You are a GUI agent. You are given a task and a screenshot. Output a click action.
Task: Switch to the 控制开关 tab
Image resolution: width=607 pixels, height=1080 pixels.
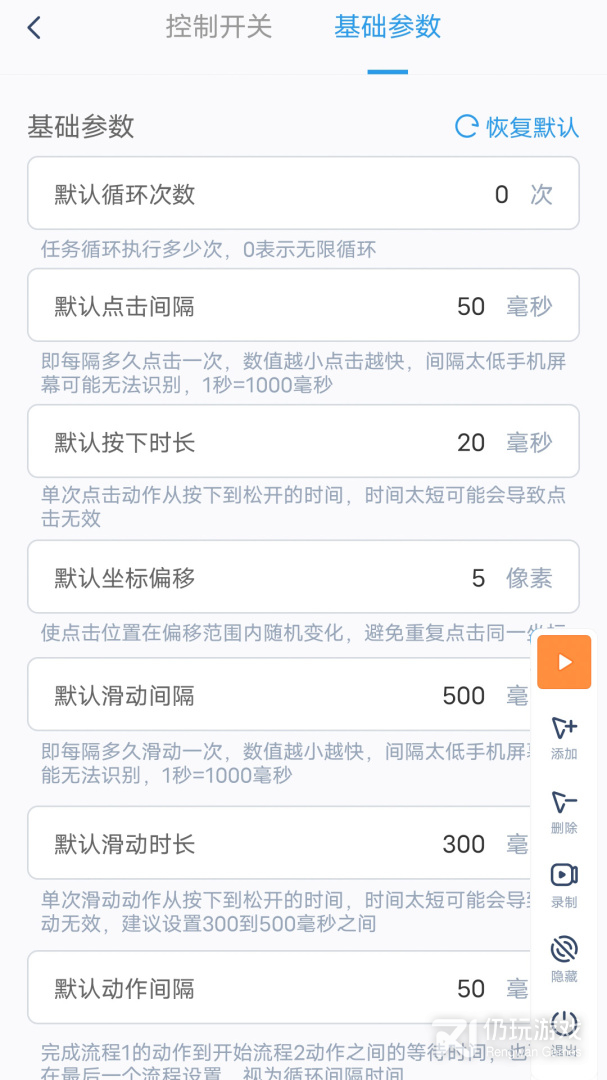(218, 28)
